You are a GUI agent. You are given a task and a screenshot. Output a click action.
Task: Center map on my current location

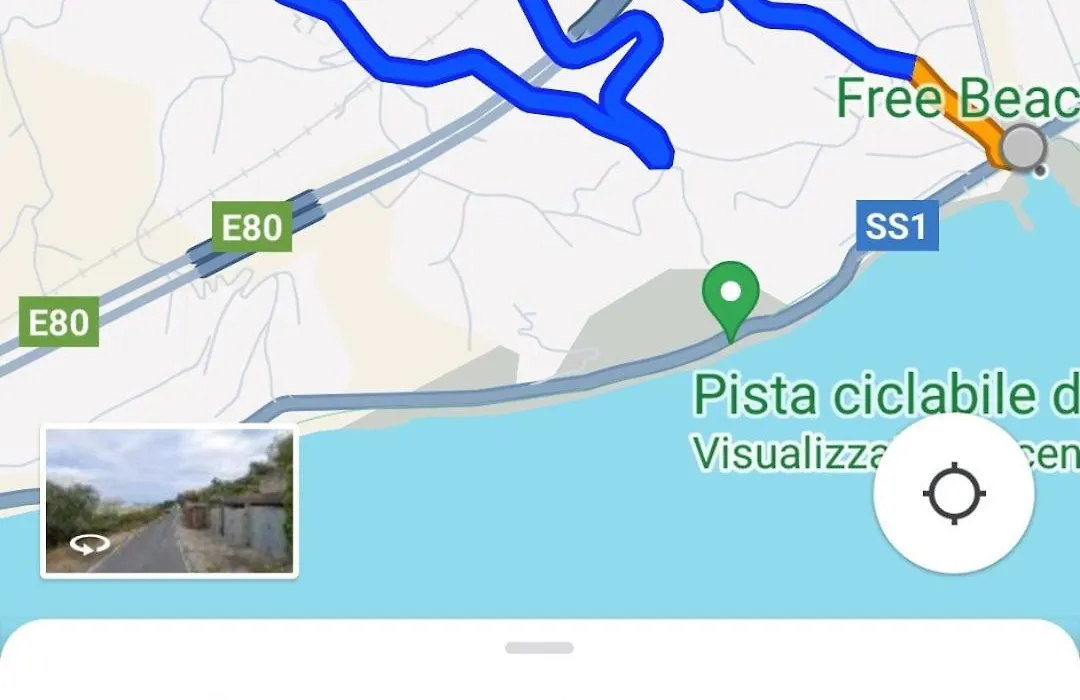pyautogui.click(x=953, y=493)
